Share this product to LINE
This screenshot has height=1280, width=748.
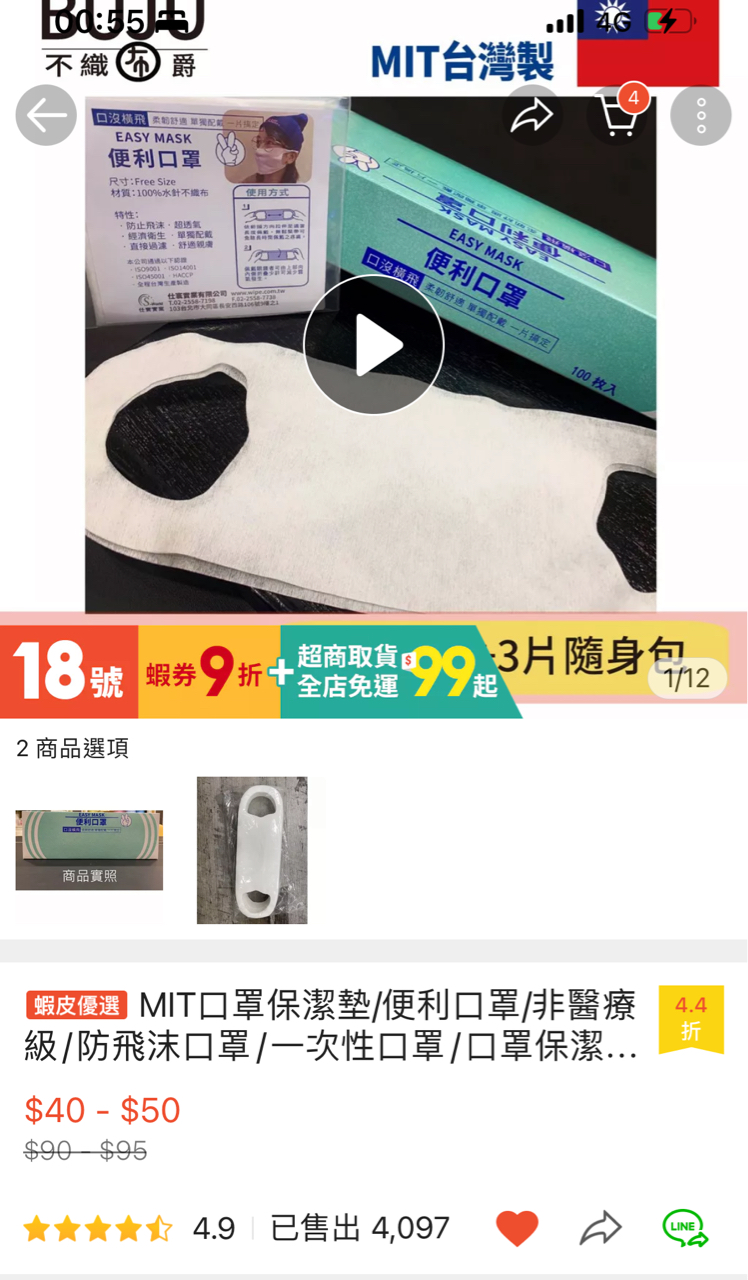coord(685,1228)
